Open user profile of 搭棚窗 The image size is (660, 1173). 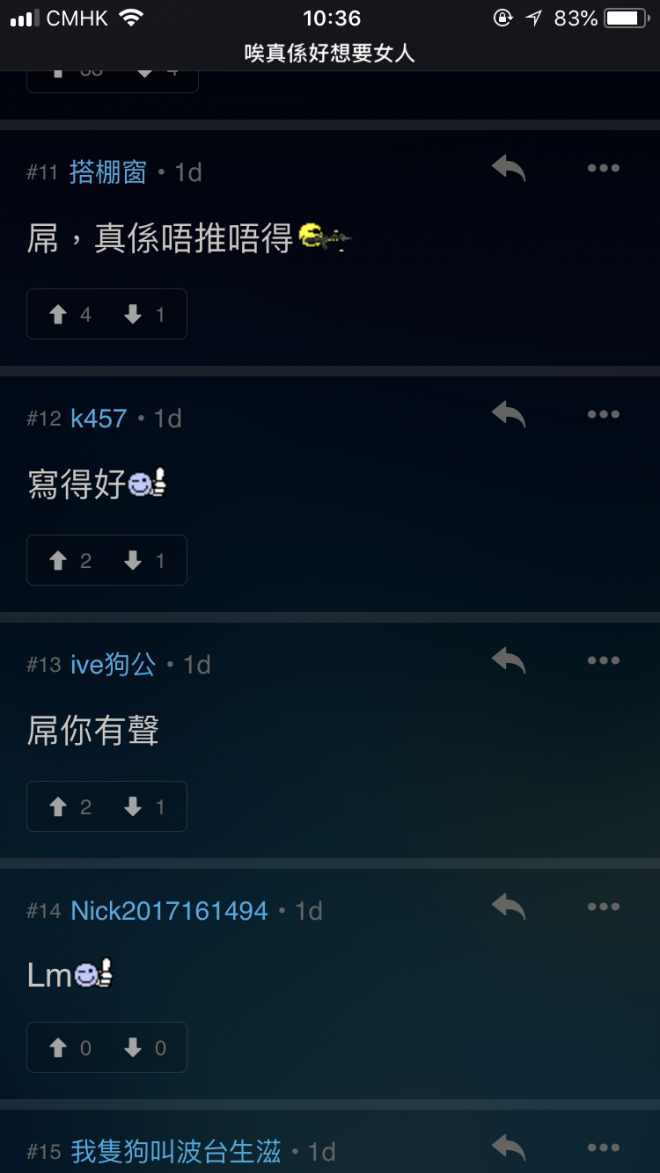108,172
